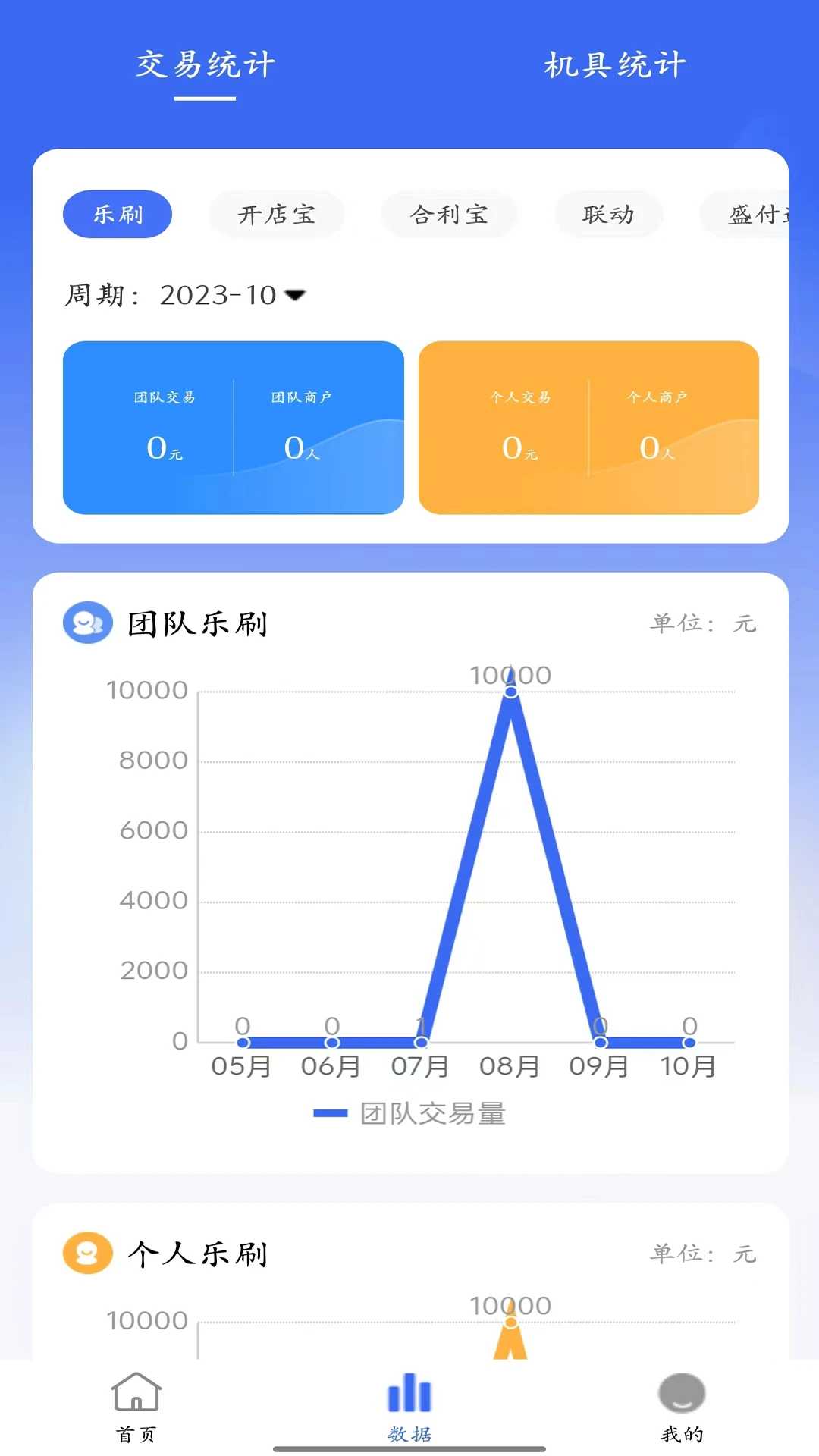Open the 首页 home icon in bottom navigation
Image resolution: width=819 pixels, height=1456 pixels.
(135, 1407)
